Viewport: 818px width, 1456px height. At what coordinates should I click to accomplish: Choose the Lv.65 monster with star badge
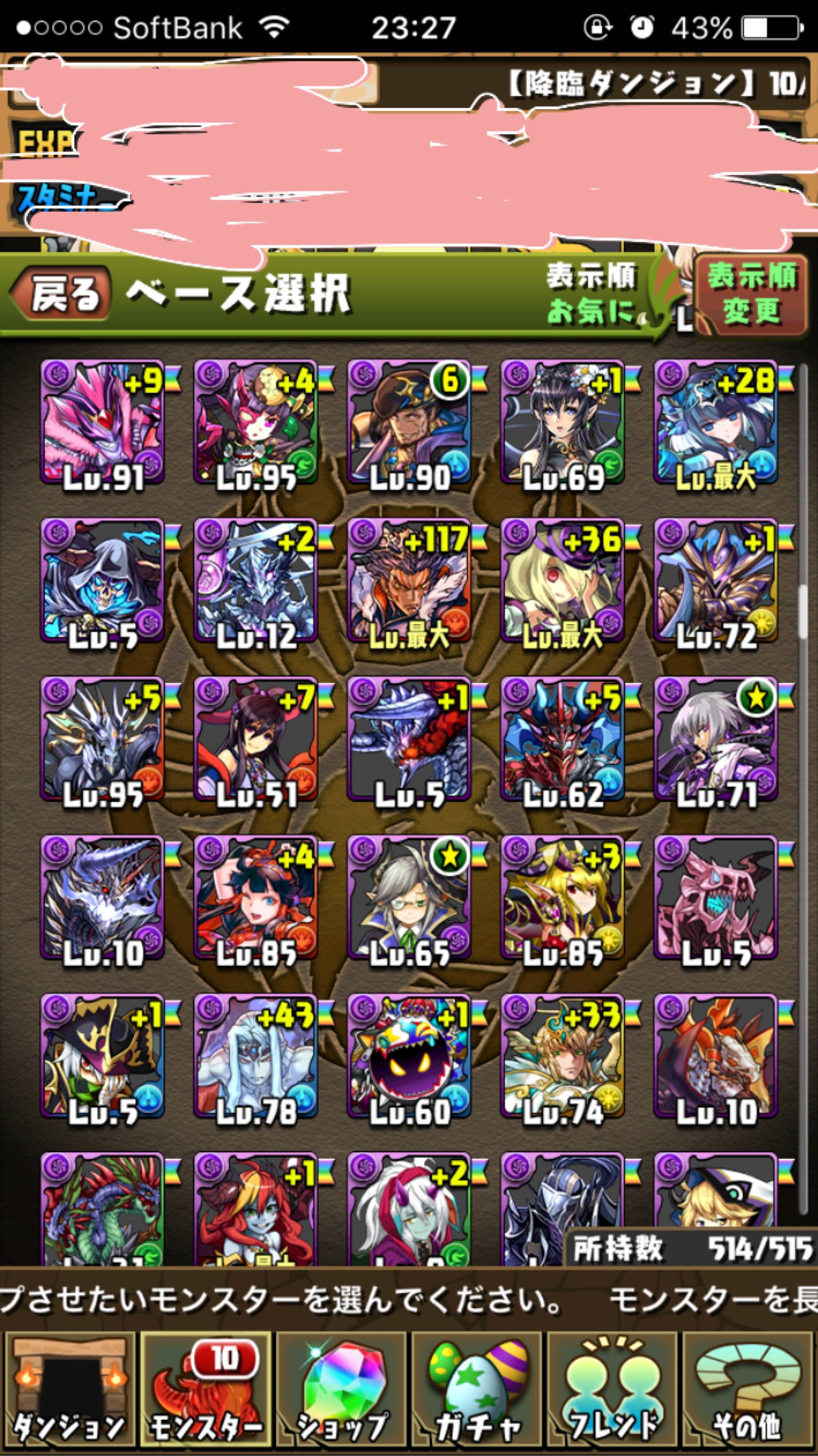409,898
